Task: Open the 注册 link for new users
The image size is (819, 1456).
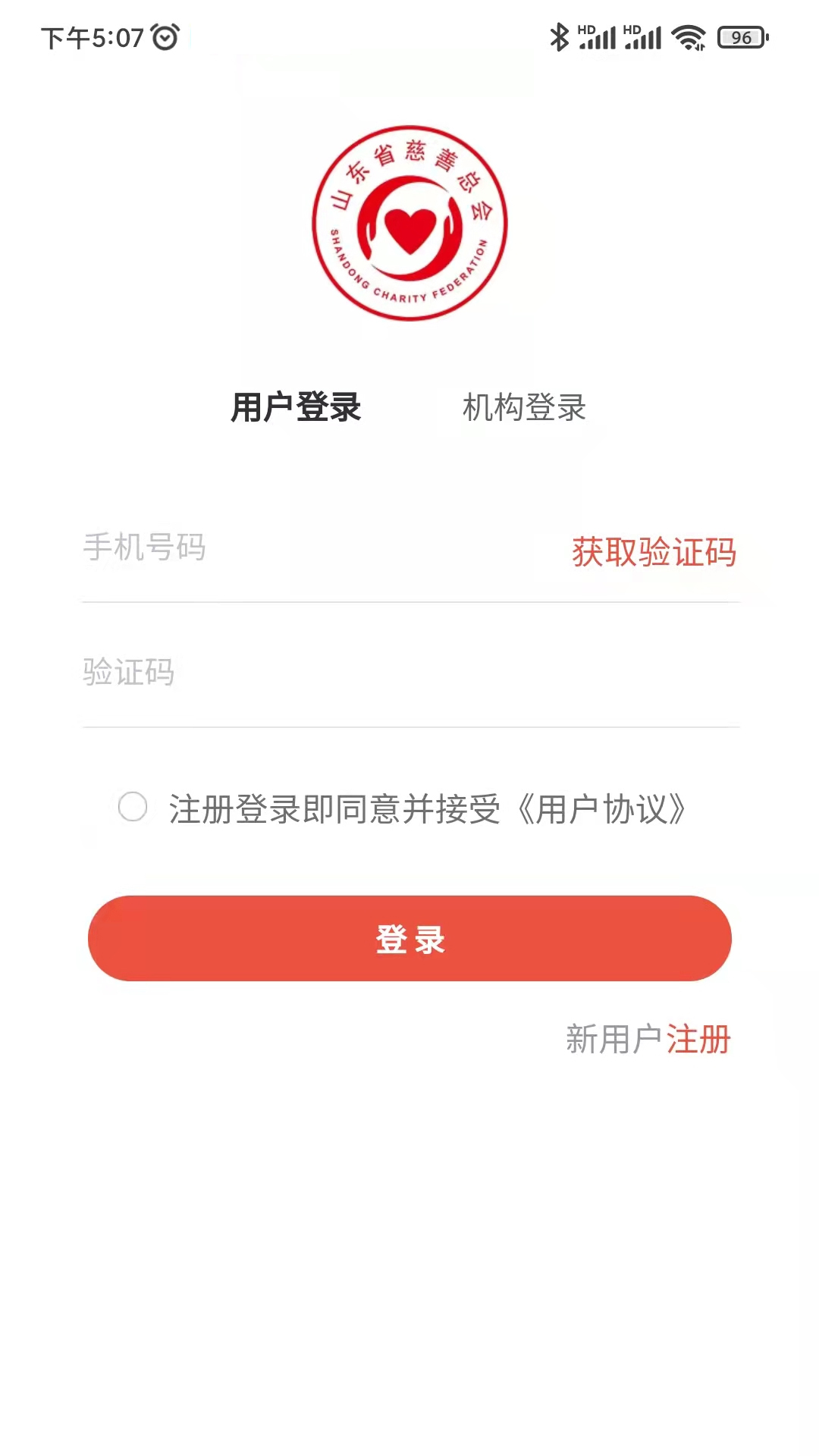Action: 698,1039
